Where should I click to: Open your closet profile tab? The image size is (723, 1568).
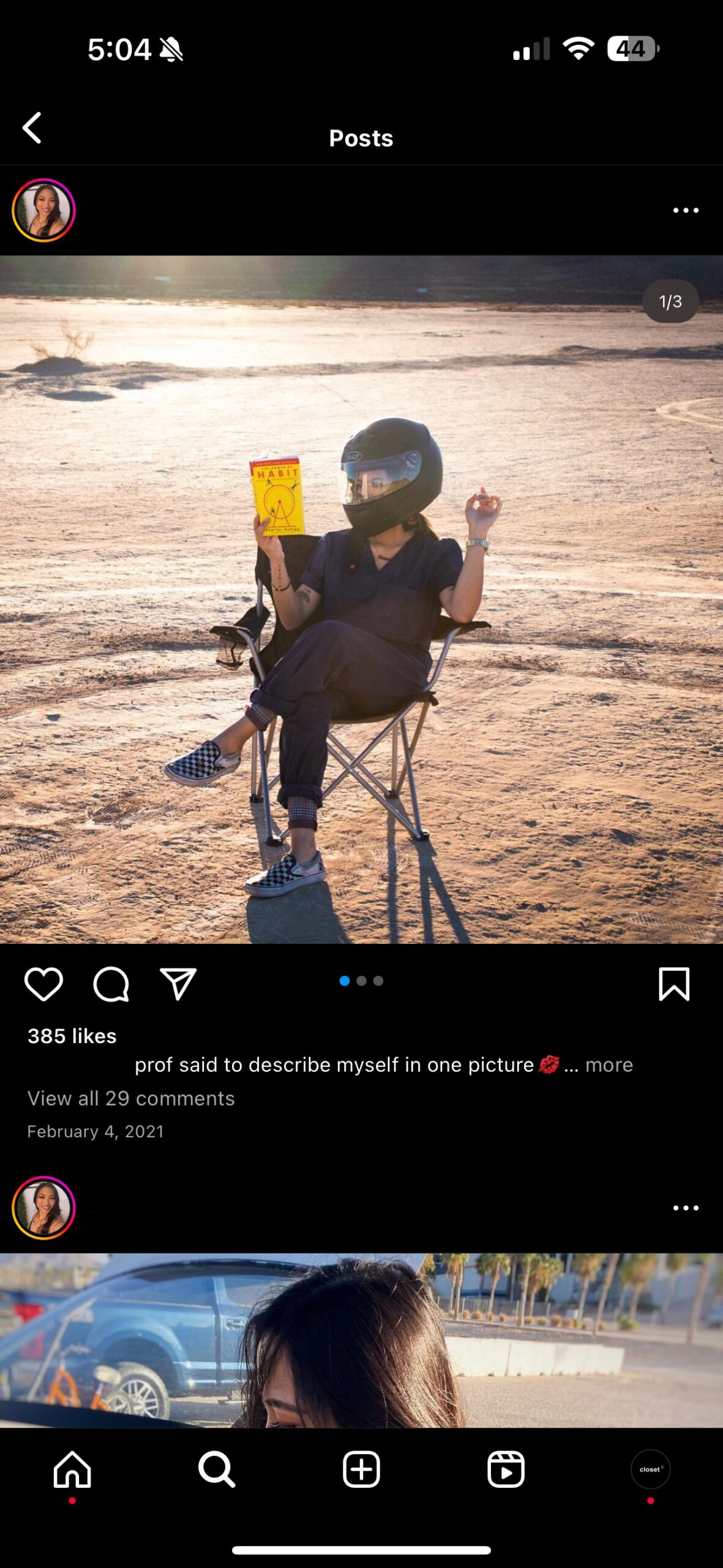(x=650, y=1469)
